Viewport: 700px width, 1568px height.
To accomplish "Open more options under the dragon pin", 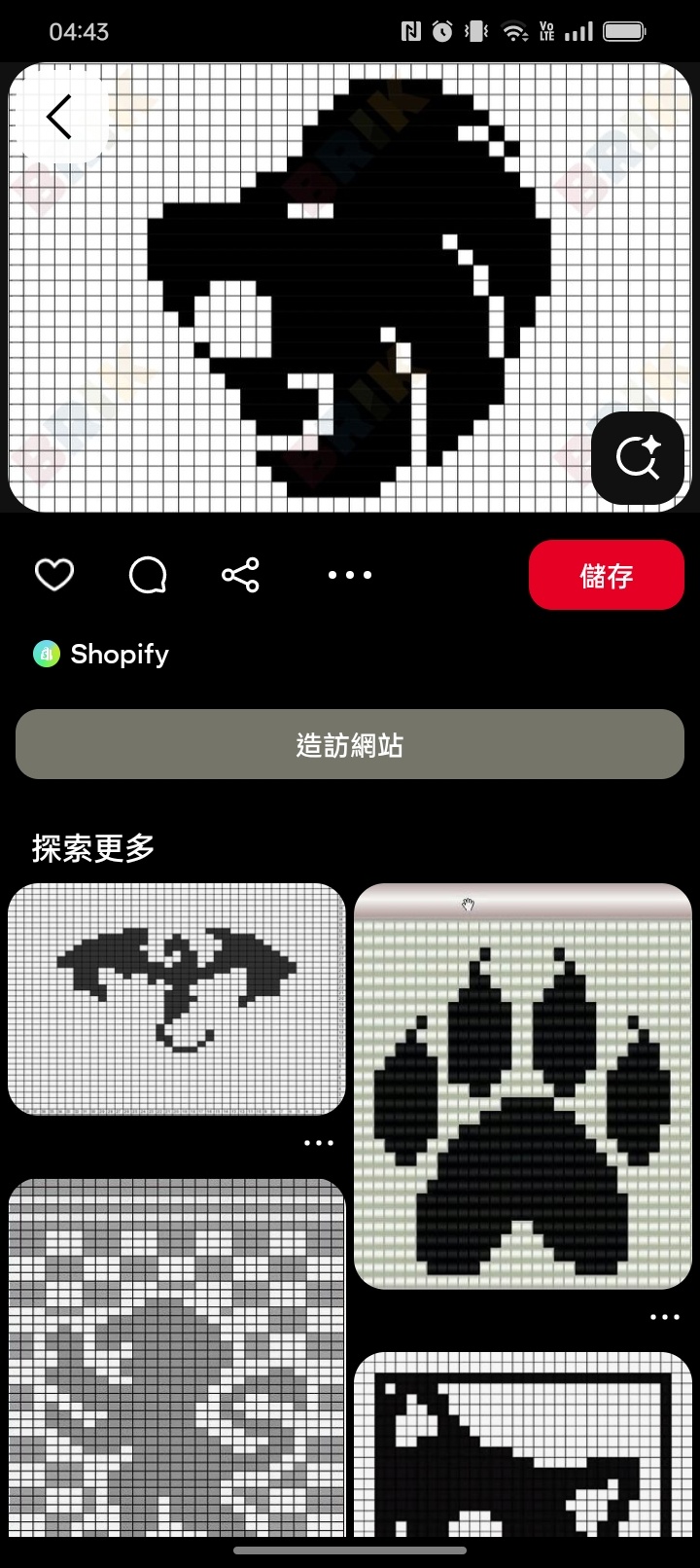I will (x=319, y=1143).
